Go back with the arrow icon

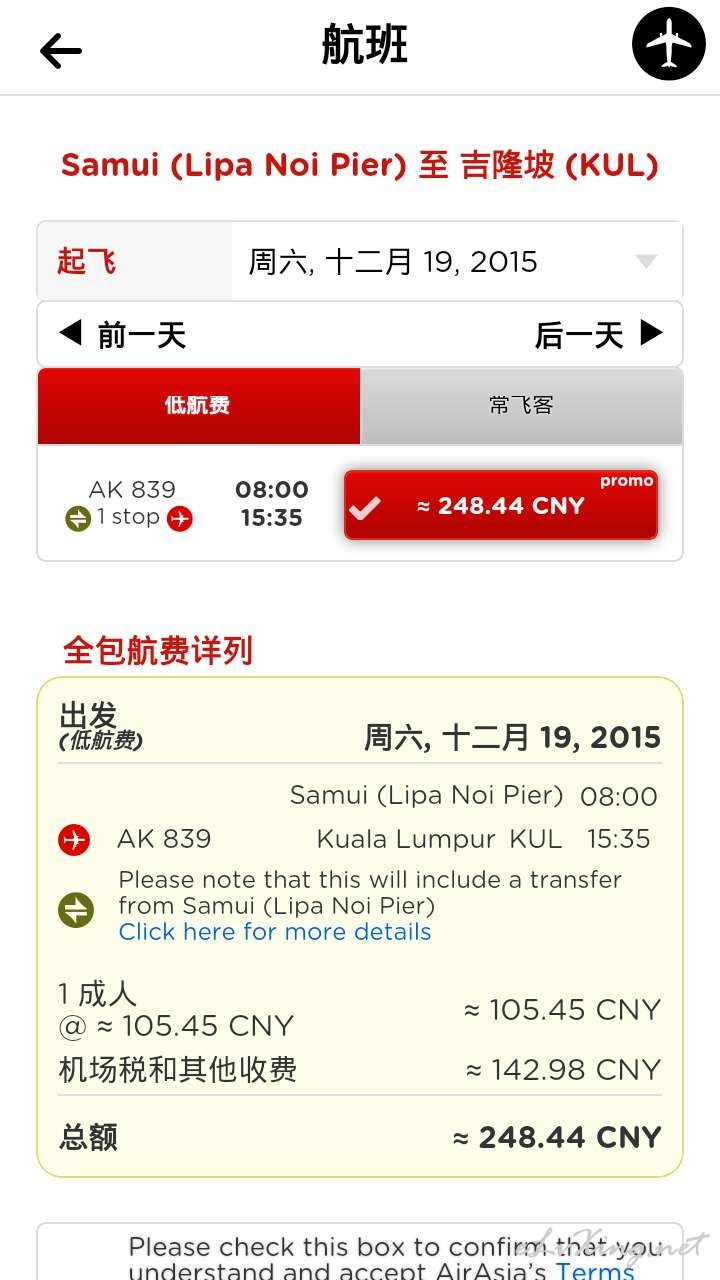pos(60,50)
